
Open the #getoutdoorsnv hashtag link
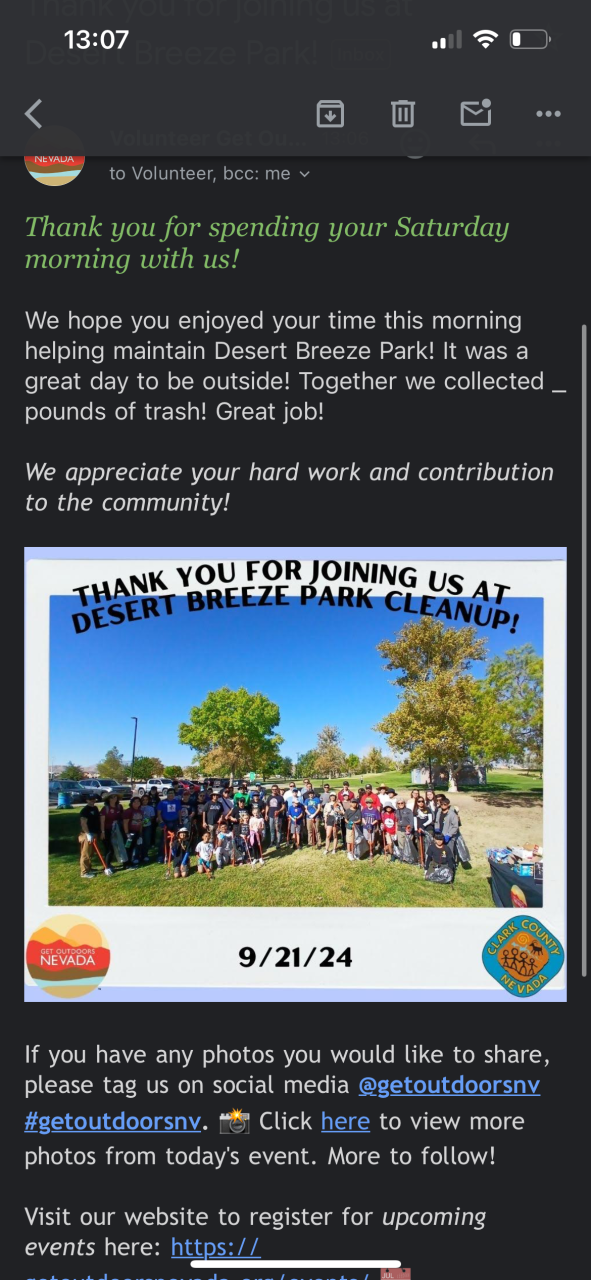[112, 1121]
